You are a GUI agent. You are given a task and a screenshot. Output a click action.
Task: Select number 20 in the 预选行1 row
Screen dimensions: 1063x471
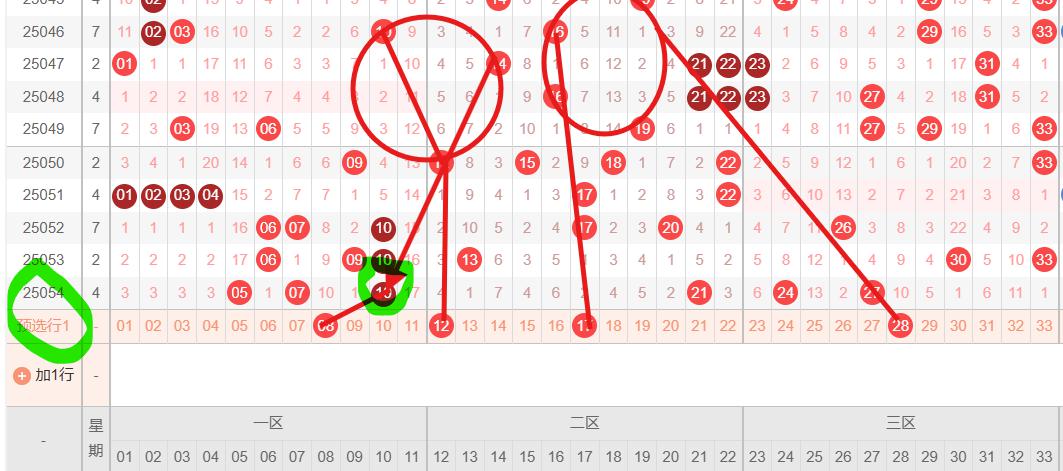[x=671, y=325]
